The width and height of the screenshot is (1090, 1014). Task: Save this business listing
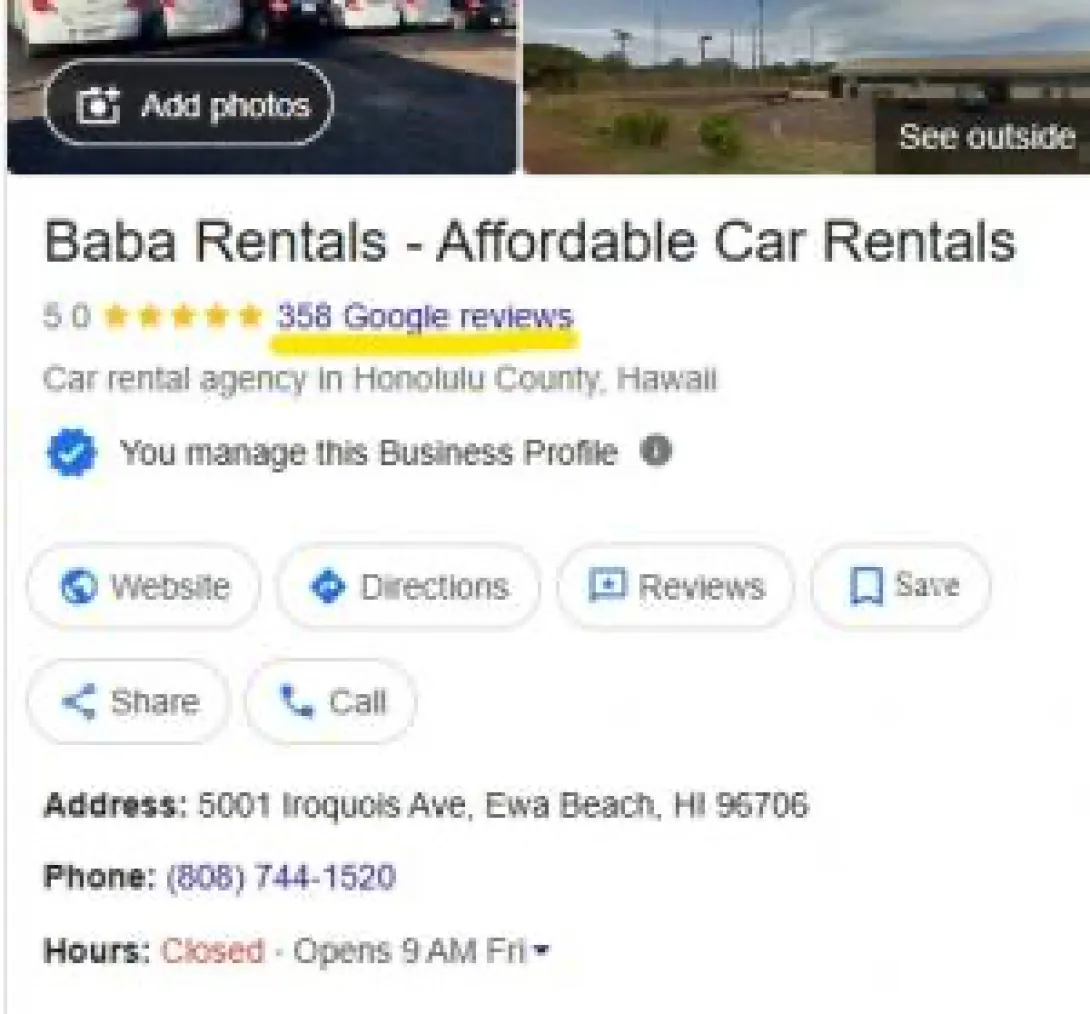tap(901, 586)
